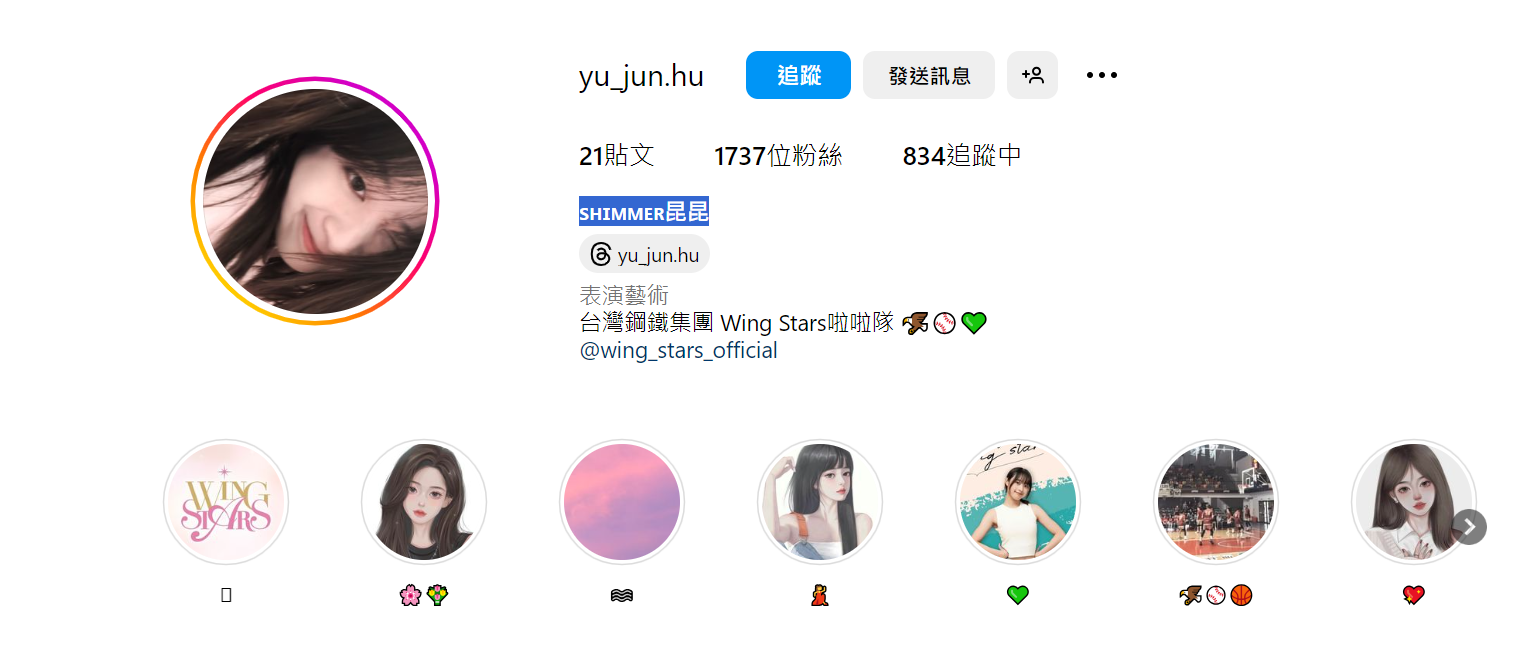Image resolution: width=1535 pixels, height=656 pixels.
Task: Tap the suggested accounts person-plus icon
Action: (x=1032, y=75)
